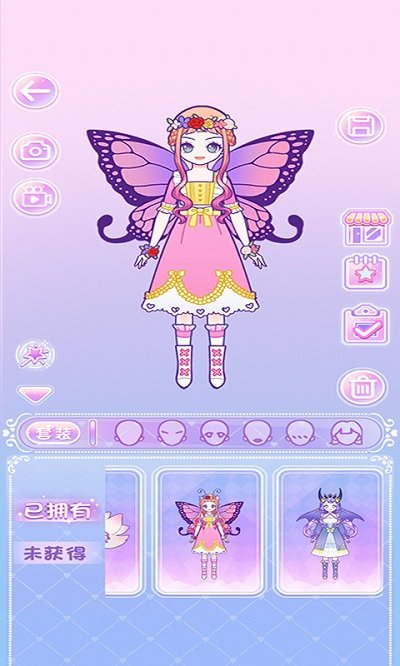Open the checklist tasks icon

pyautogui.click(x=366, y=324)
